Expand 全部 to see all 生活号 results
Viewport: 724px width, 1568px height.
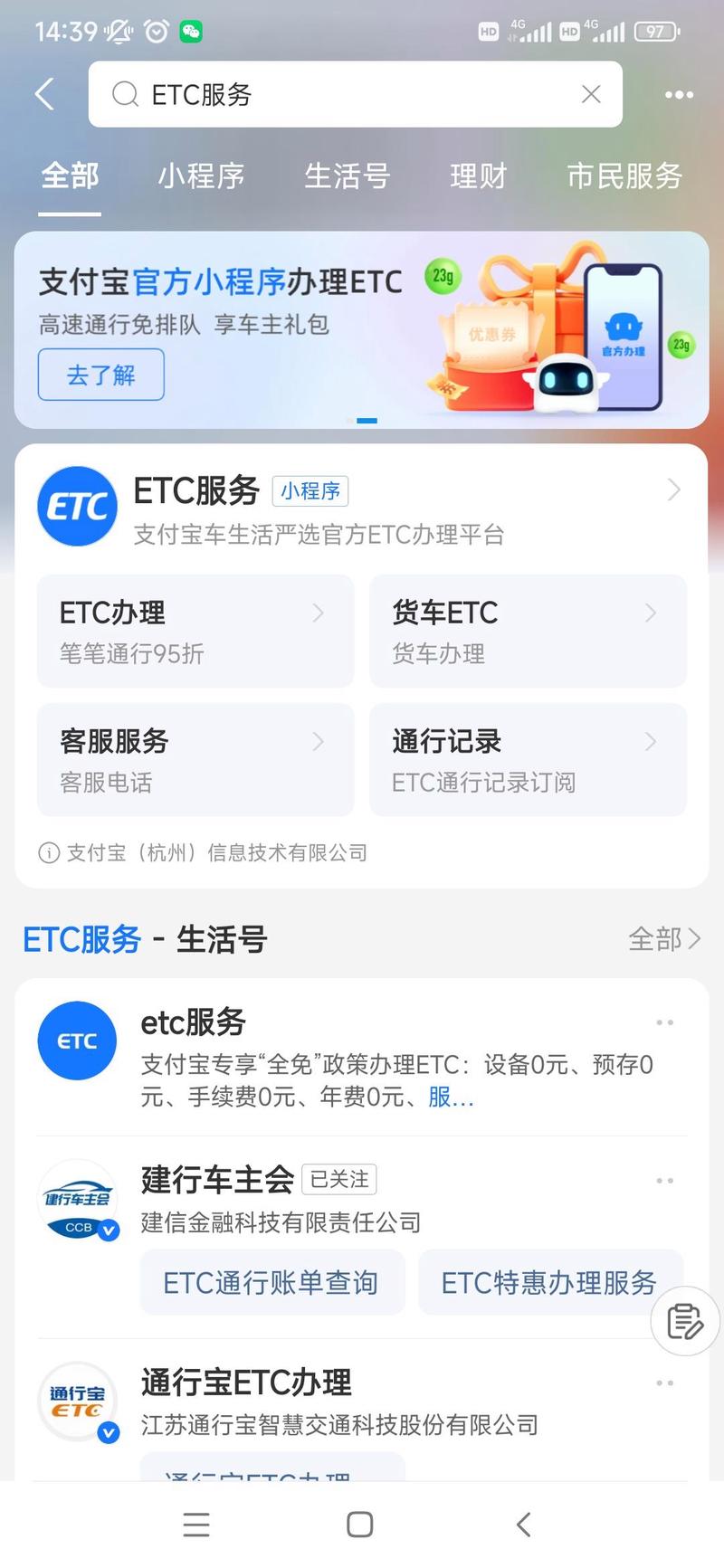(x=665, y=940)
